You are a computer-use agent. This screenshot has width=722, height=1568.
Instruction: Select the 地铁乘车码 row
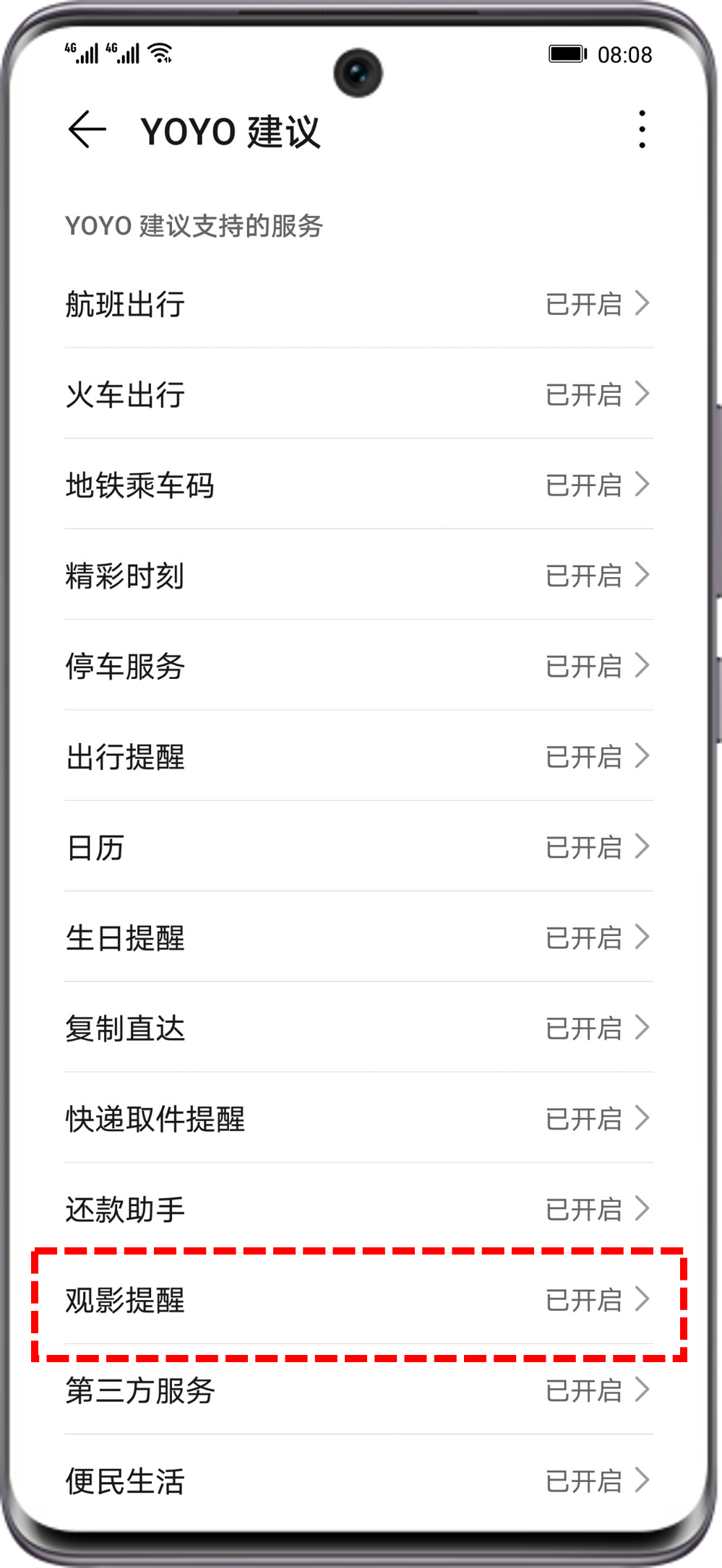[x=359, y=484]
